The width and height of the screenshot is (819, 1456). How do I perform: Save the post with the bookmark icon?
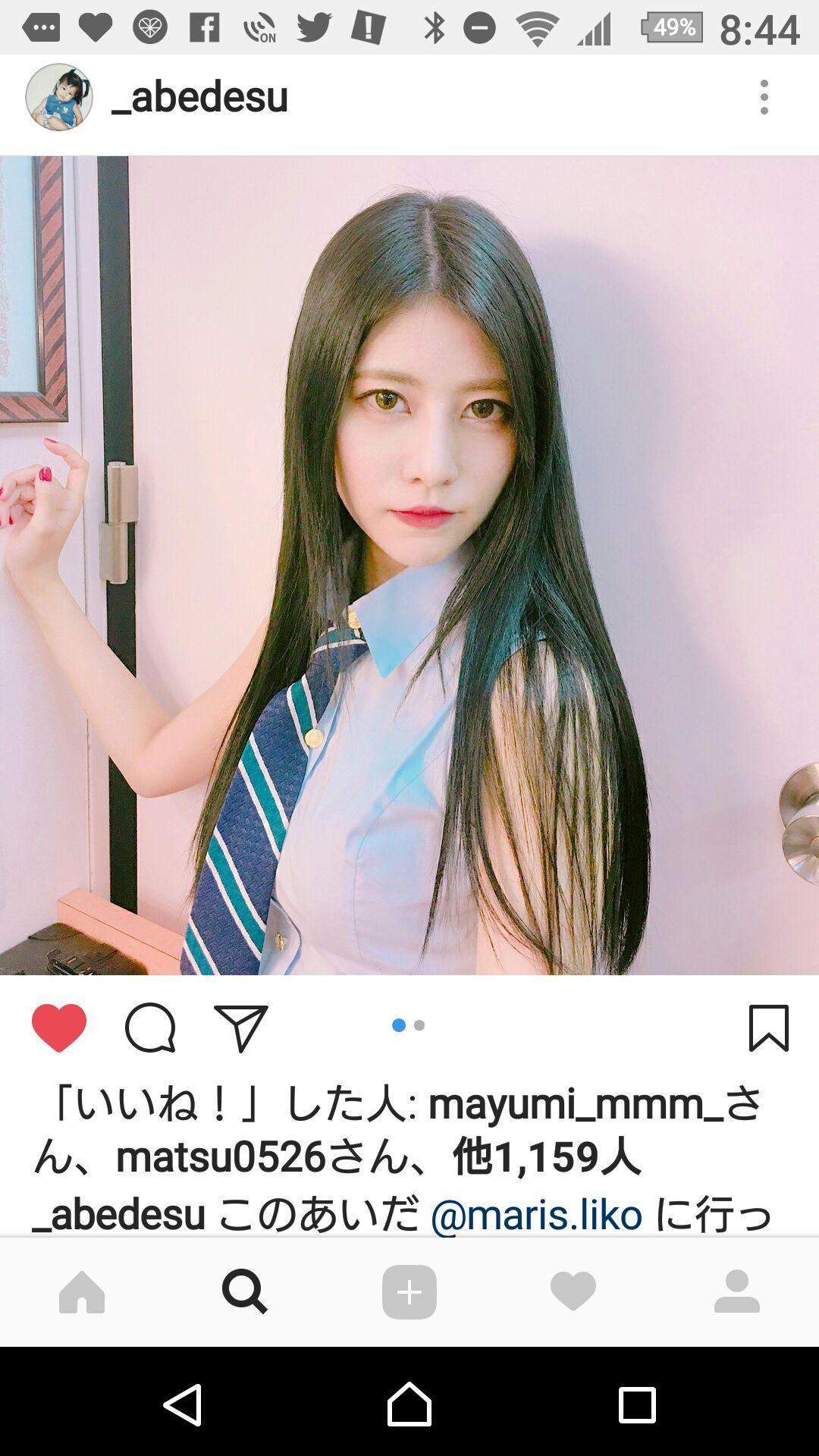coord(768,1028)
